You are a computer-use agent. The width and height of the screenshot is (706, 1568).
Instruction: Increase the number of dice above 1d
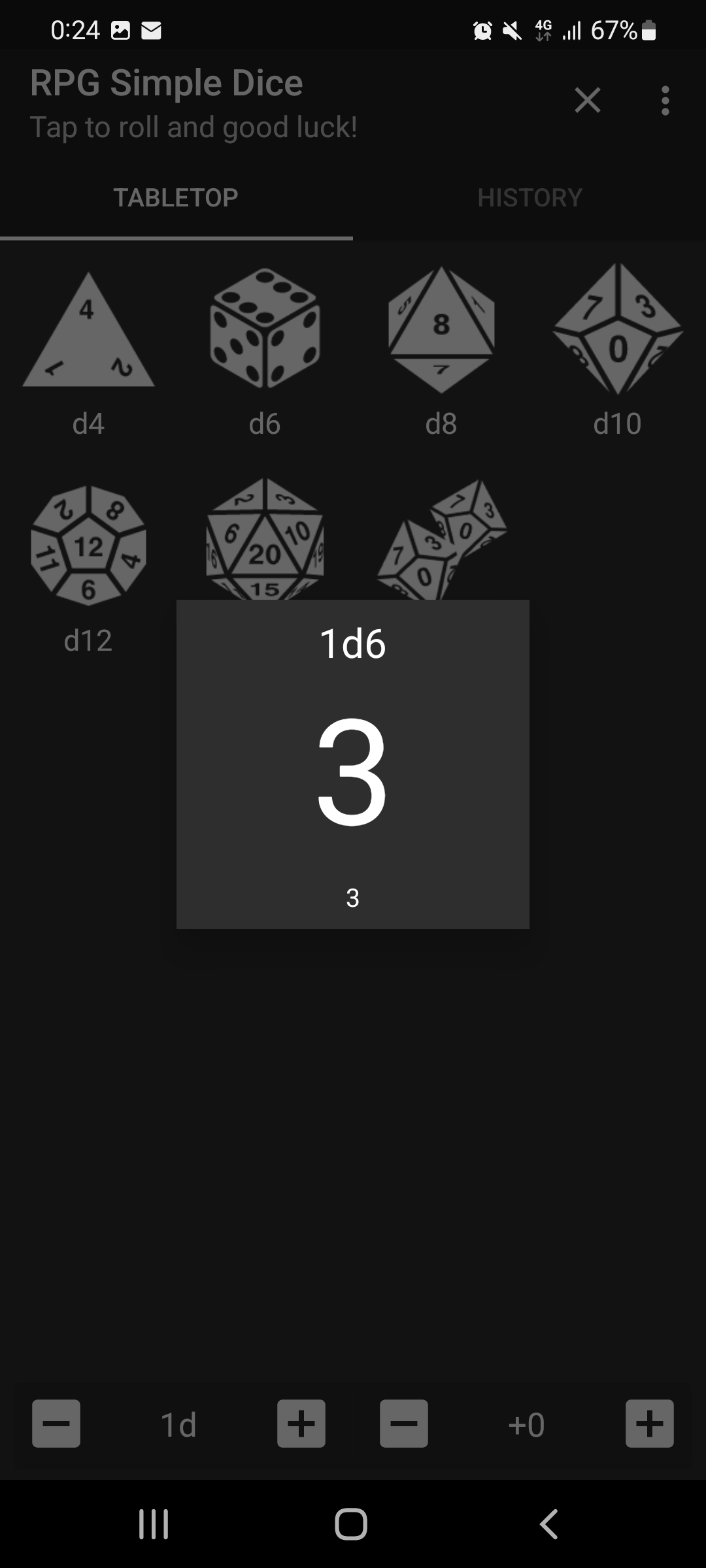(301, 1424)
